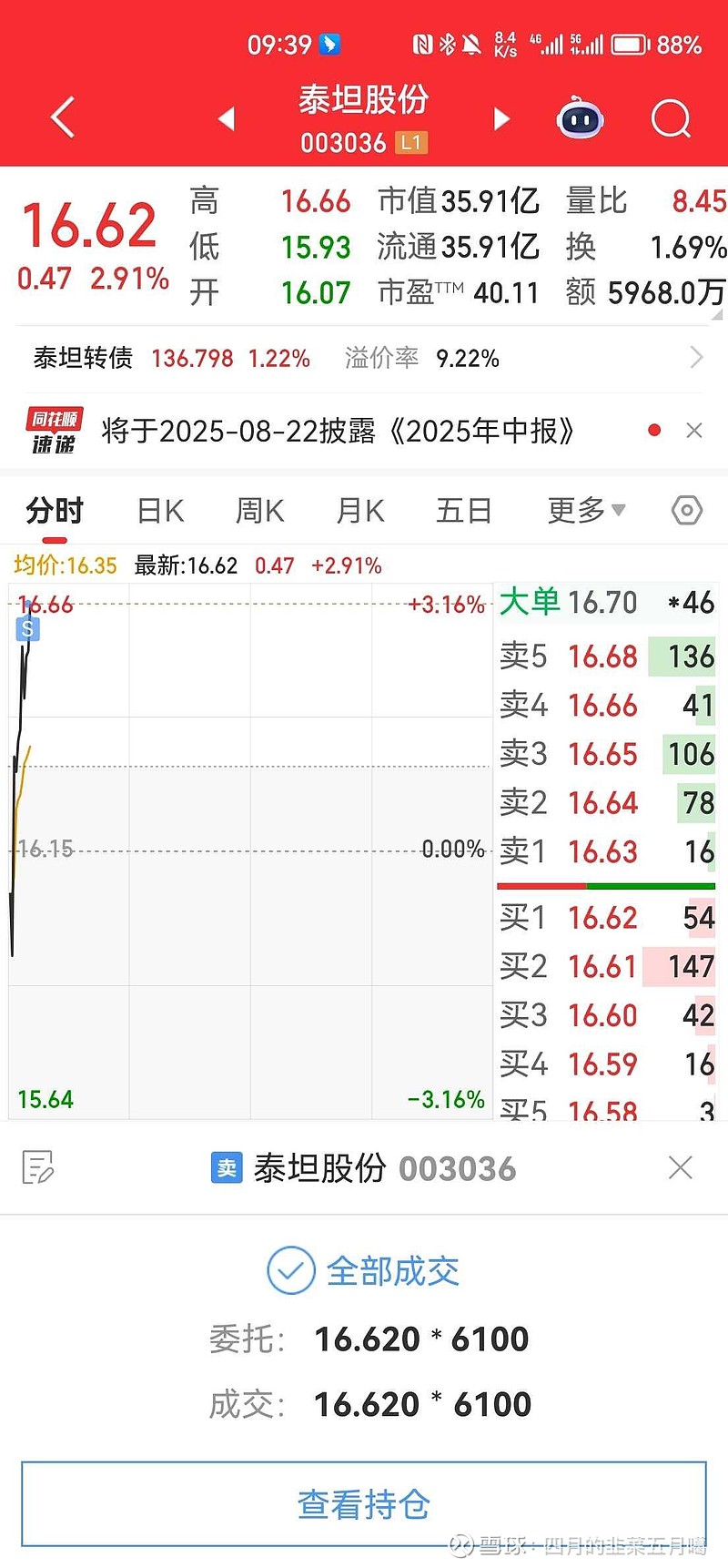The width and height of the screenshot is (728, 1568).
Task: Select the 分时 chart tab
Action: (55, 511)
